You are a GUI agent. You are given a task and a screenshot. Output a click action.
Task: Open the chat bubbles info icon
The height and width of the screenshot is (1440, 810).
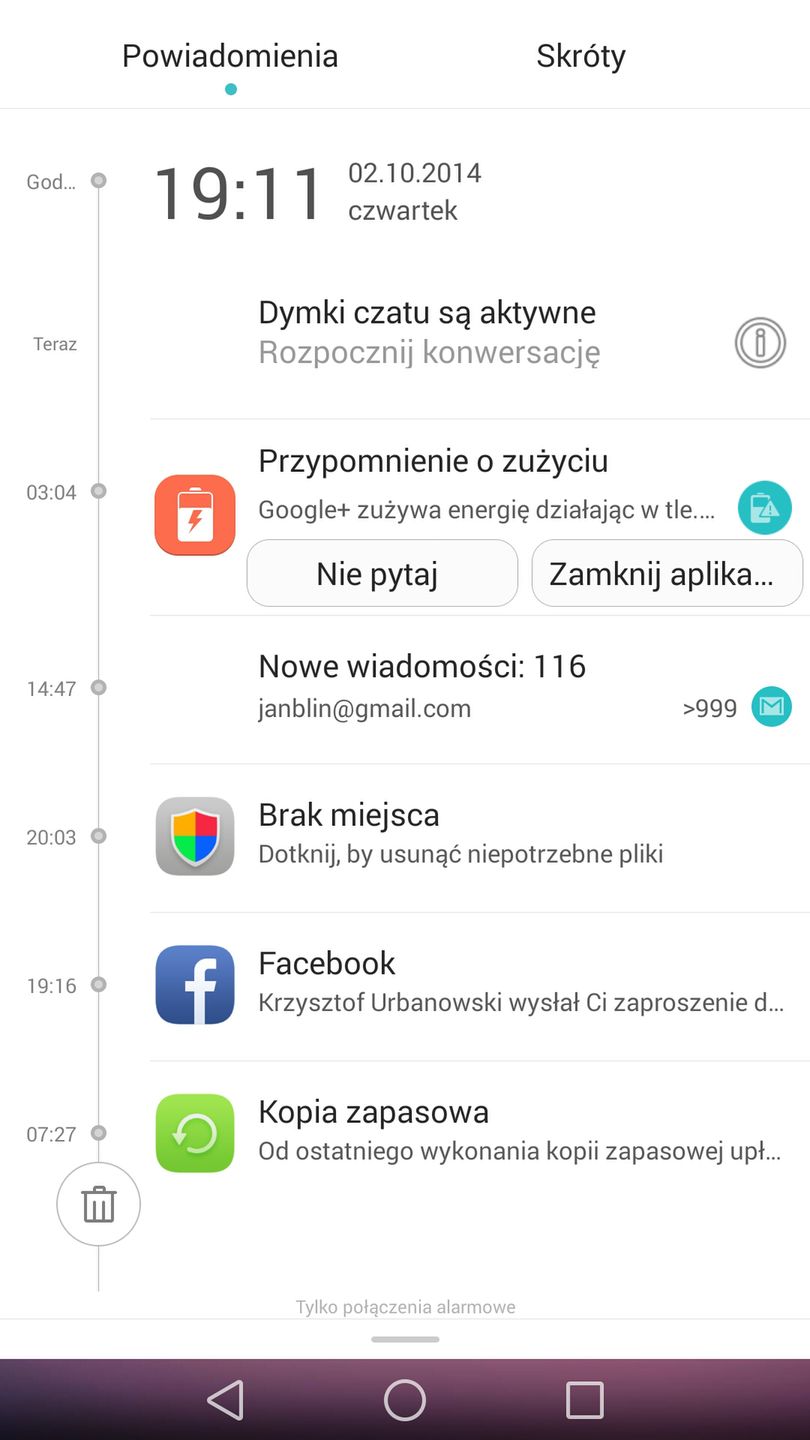[x=760, y=343]
